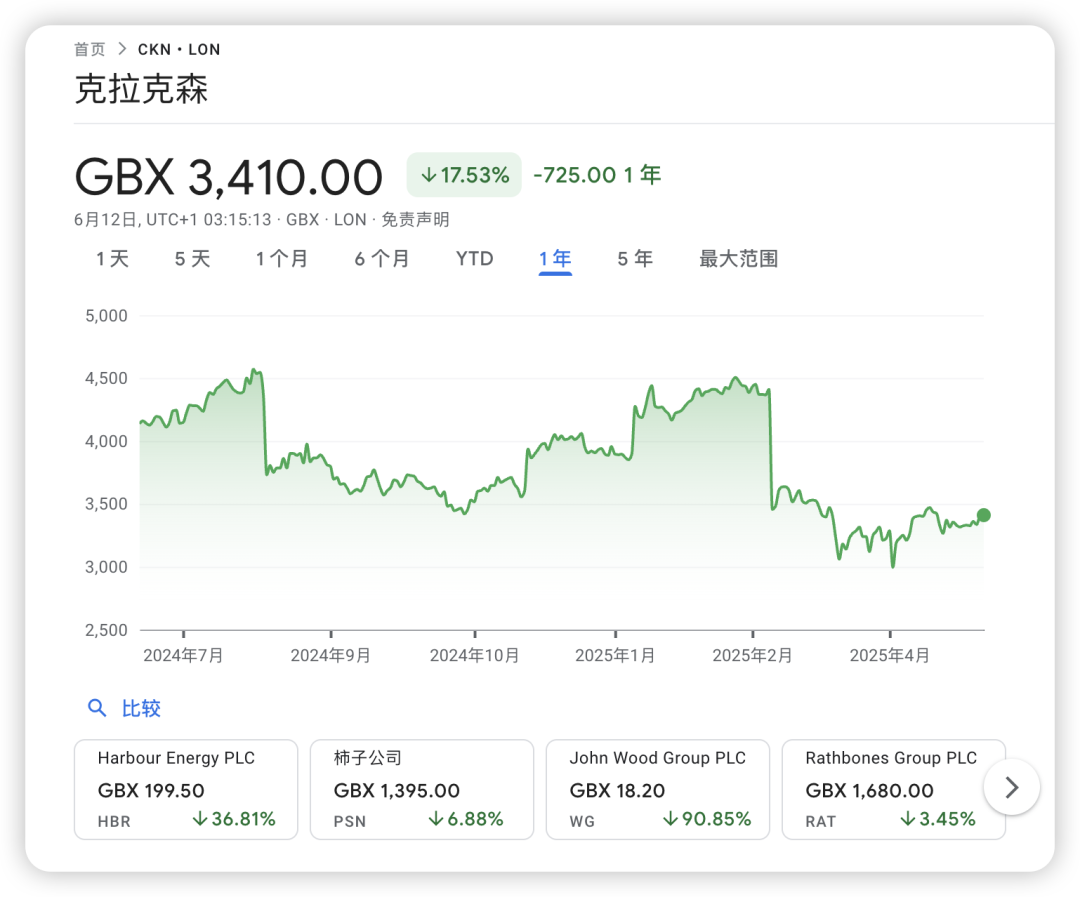Switch to the 5天 range tab
The height and width of the screenshot is (897, 1080).
[x=192, y=259]
